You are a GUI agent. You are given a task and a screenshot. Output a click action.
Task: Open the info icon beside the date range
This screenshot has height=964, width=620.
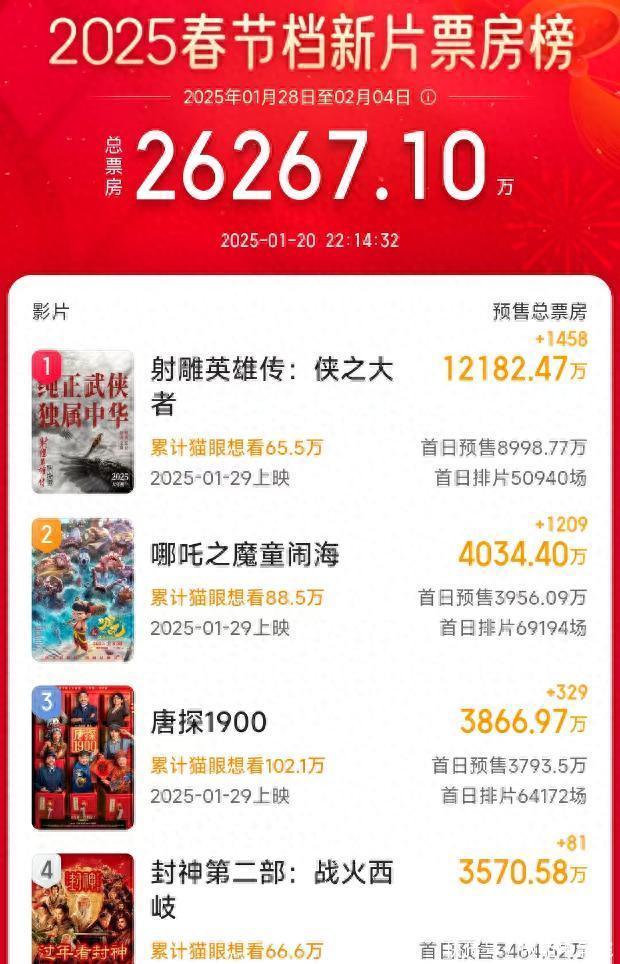[x=428, y=98]
